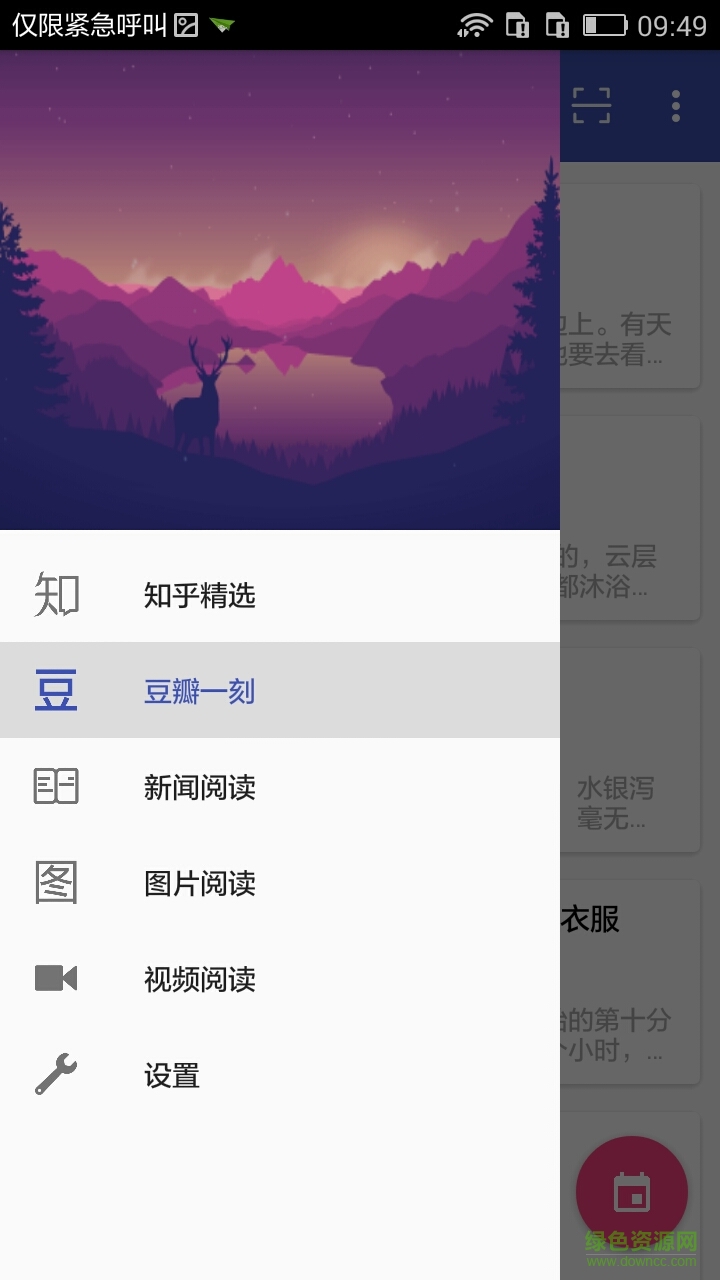Viewport: 720px width, 1280px height.
Task: Open 知乎精选 section
Action: click(200, 595)
